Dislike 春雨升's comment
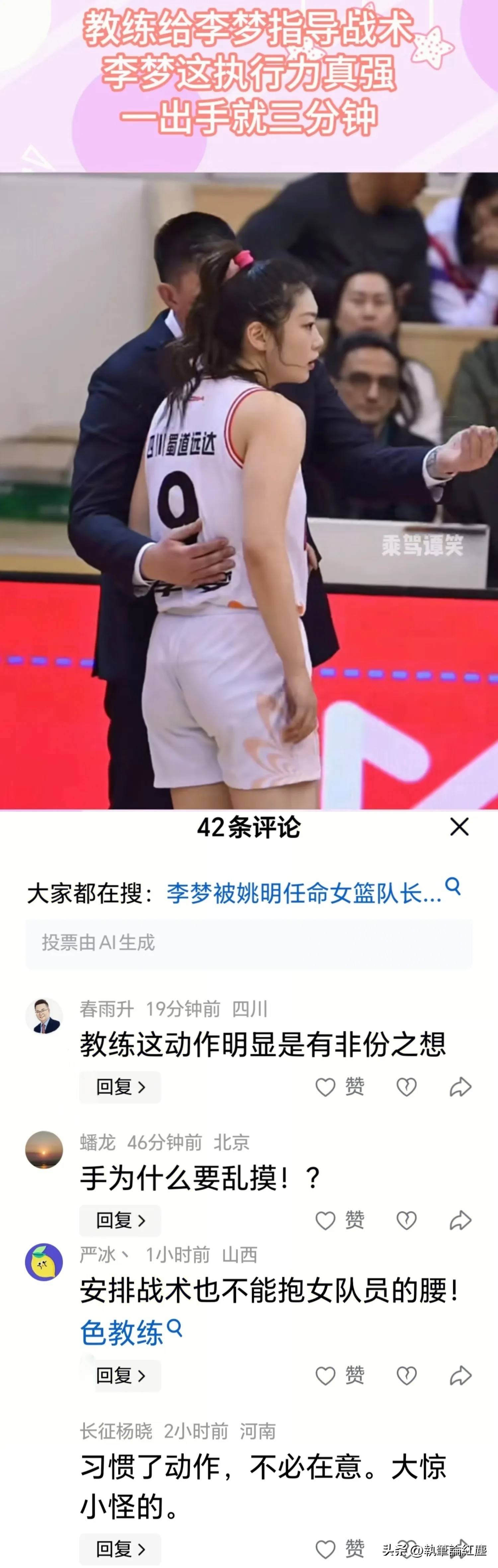The width and height of the screenshot is (498, 1568). (406, 1087)
